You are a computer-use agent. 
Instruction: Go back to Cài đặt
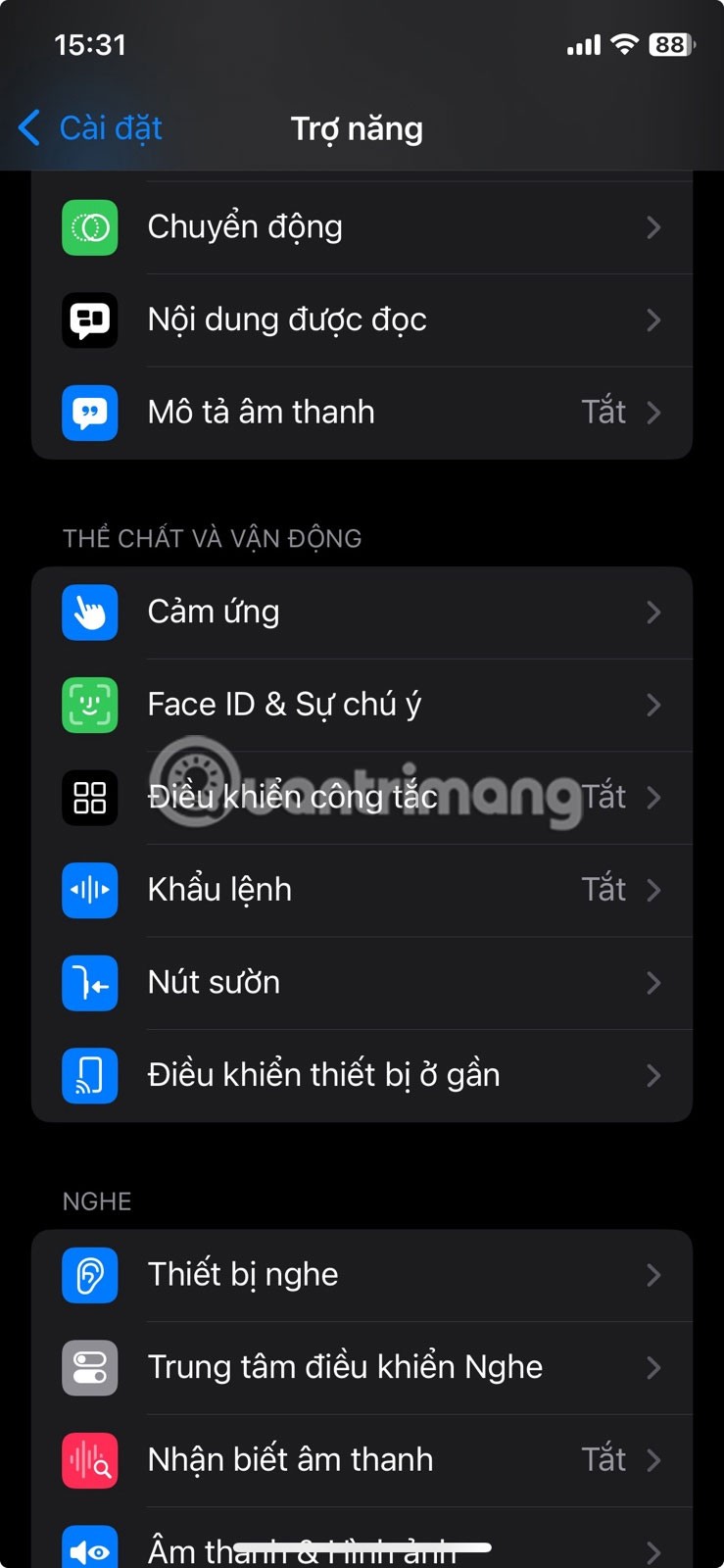[x=90, y=128]
